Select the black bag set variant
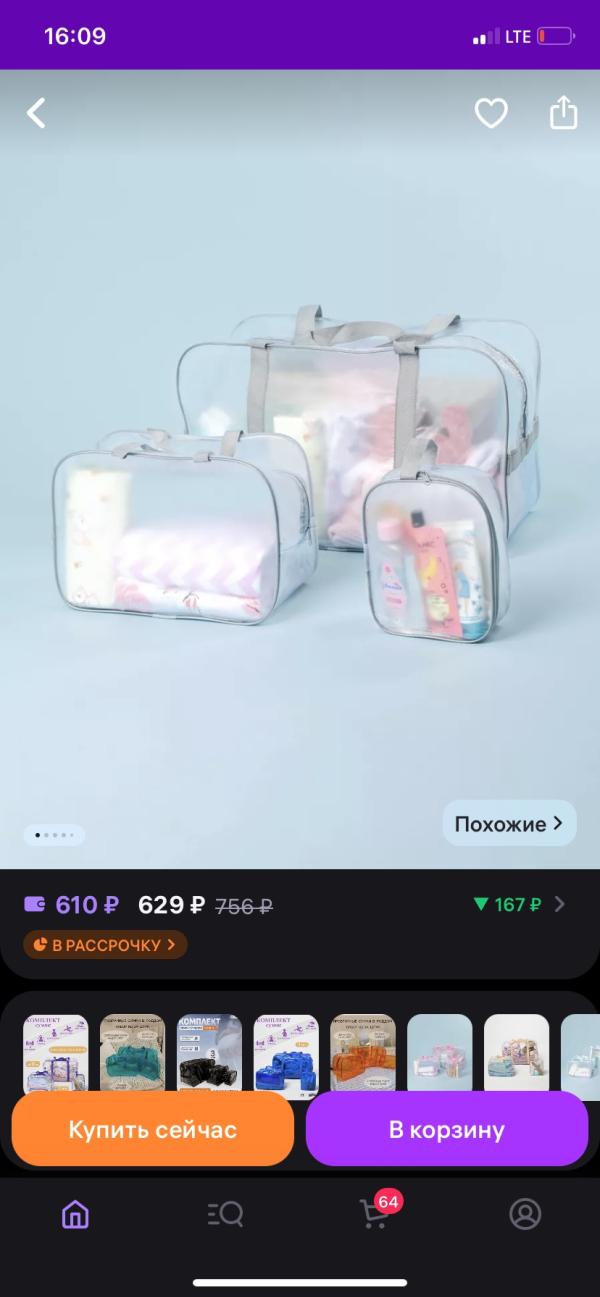600x1297 pixels. [x=210, y=1053]
